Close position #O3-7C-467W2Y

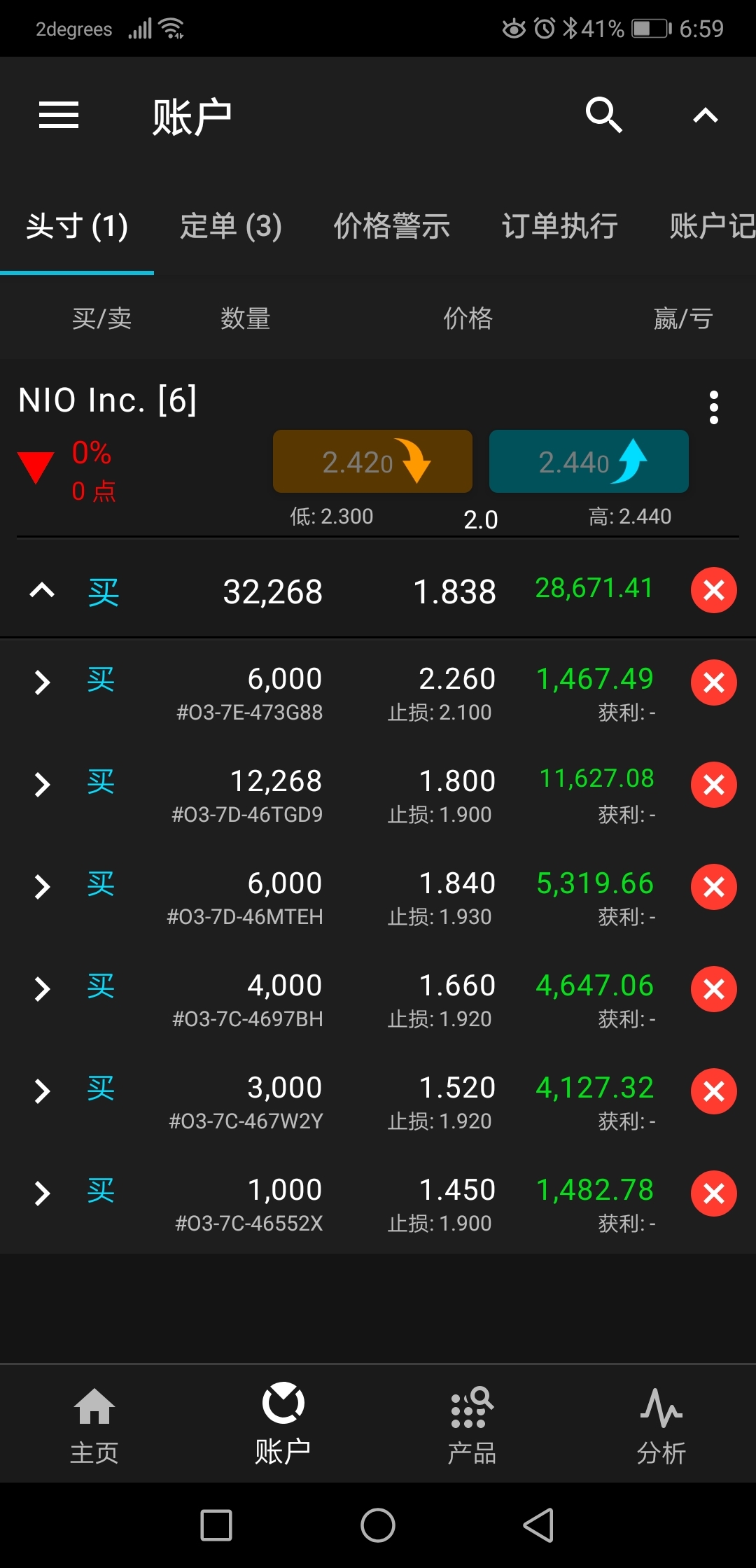[713, 1091]
